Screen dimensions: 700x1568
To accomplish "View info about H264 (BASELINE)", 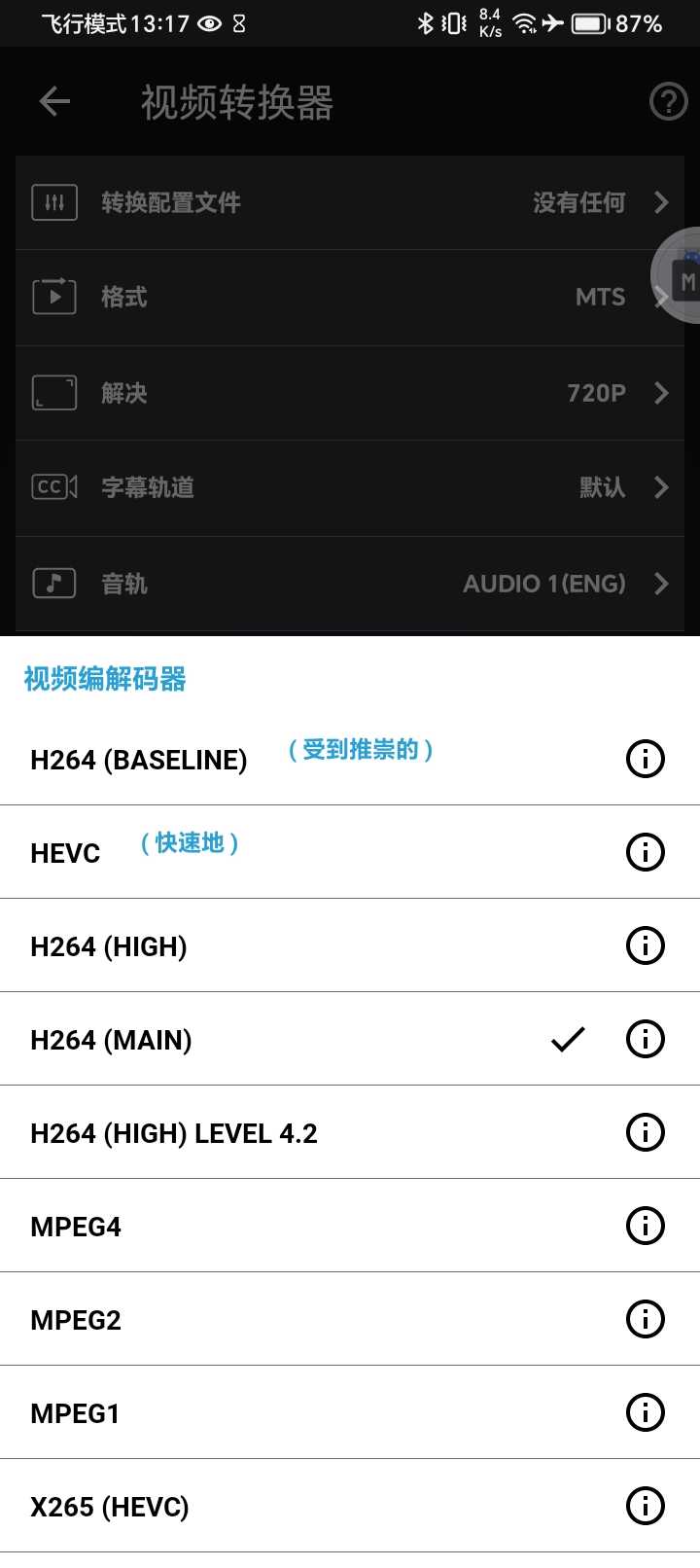I will 645,759.
